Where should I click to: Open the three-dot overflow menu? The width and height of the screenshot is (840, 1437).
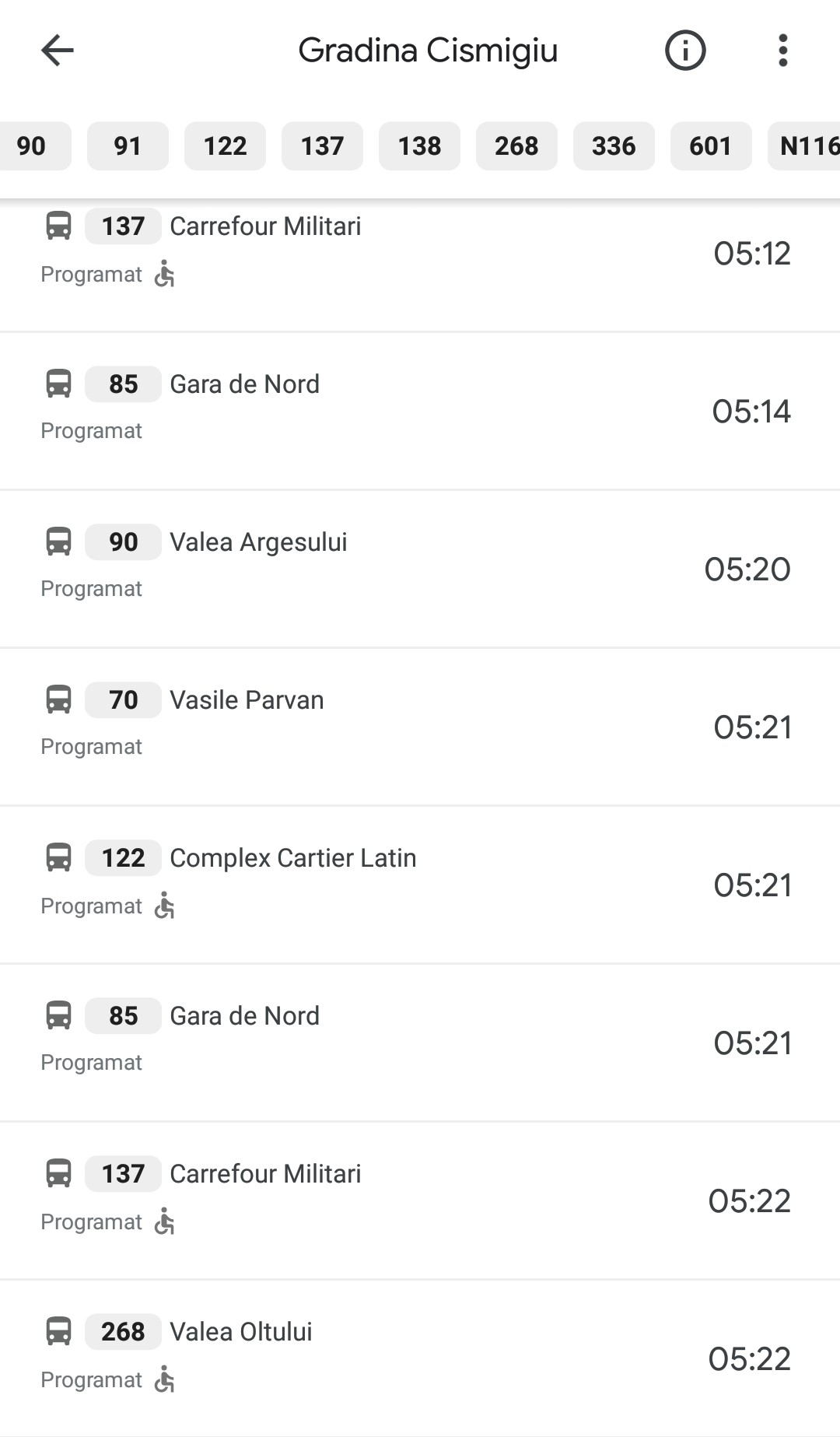tap(783, 51)
